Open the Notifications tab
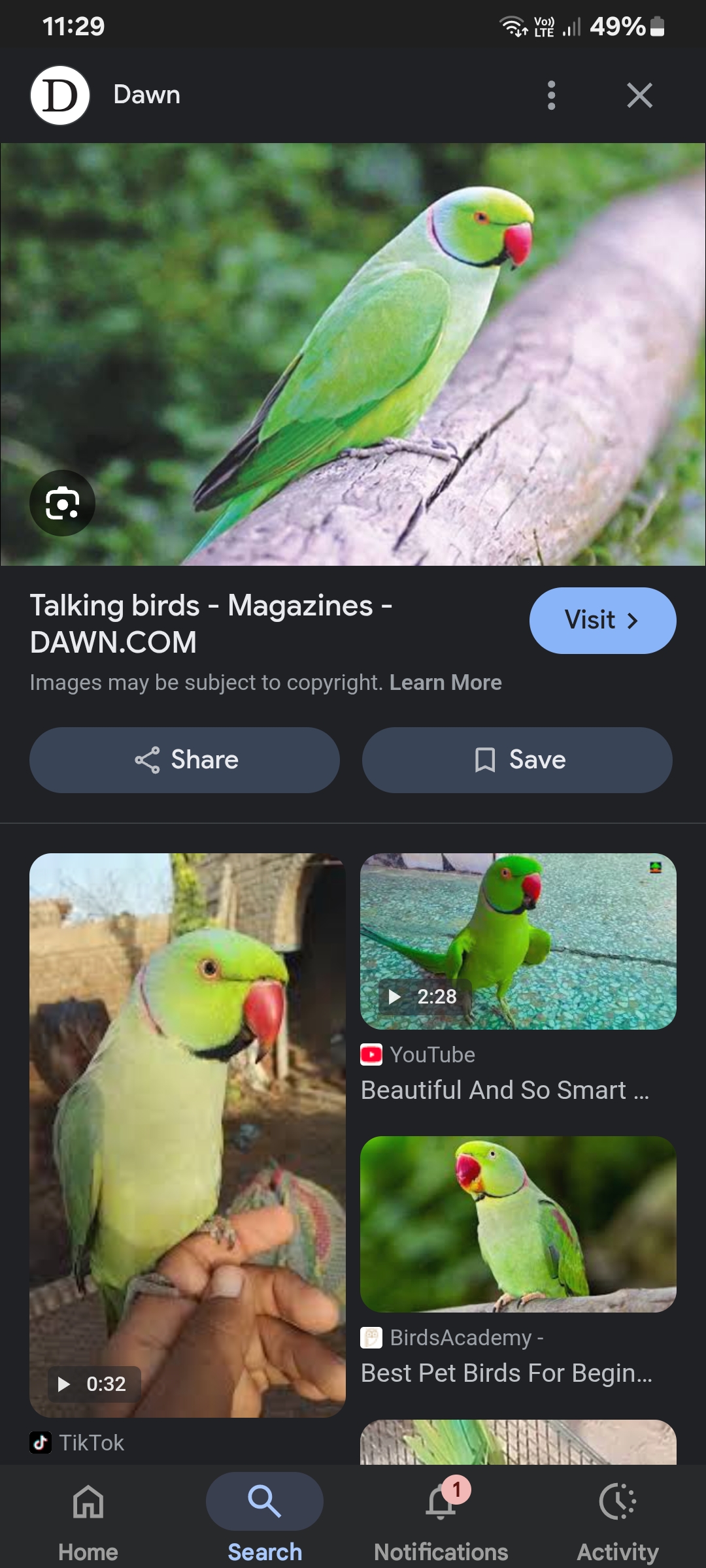 coord(441,1517)
